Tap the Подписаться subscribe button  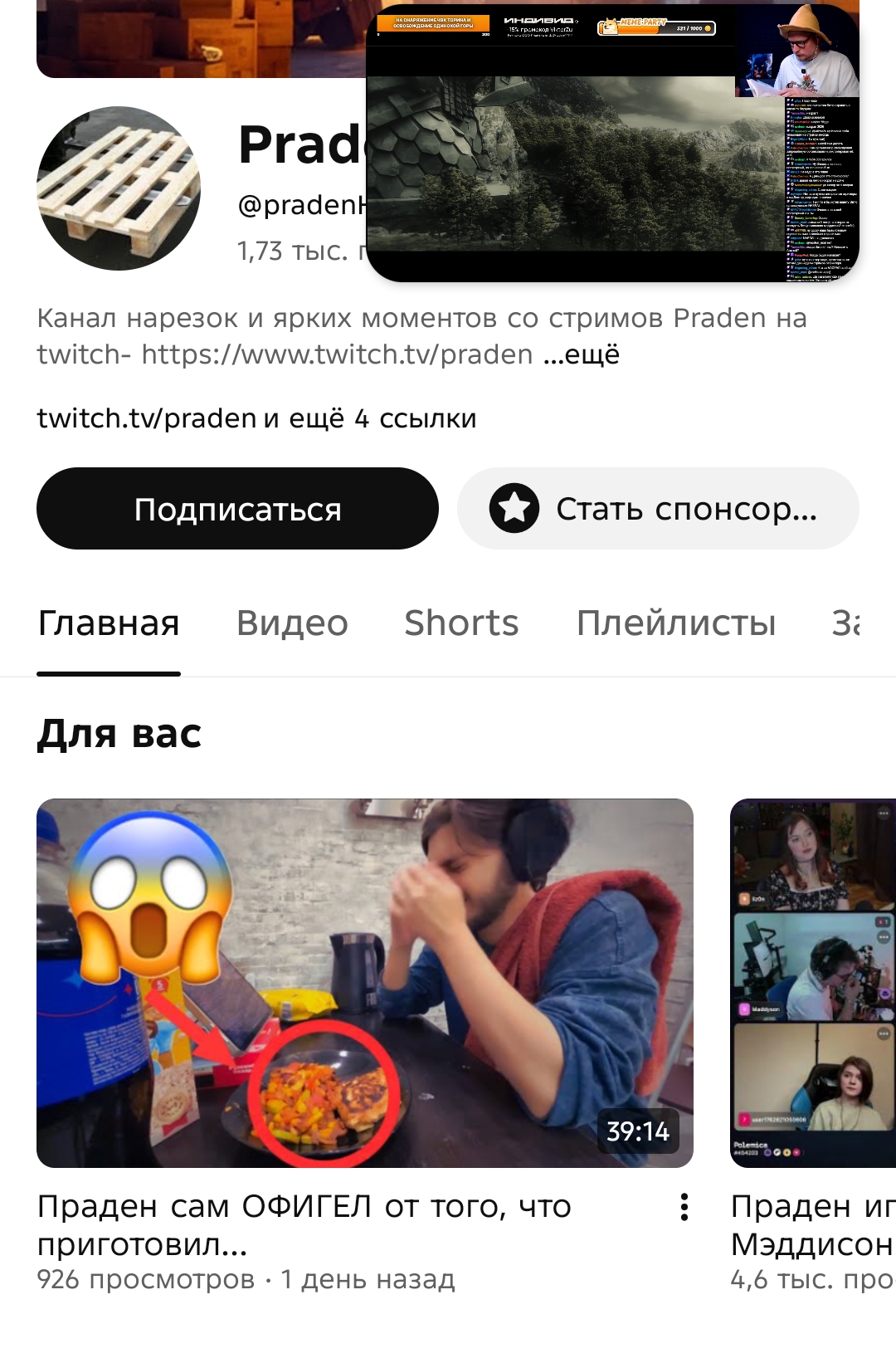click(237, 508)
